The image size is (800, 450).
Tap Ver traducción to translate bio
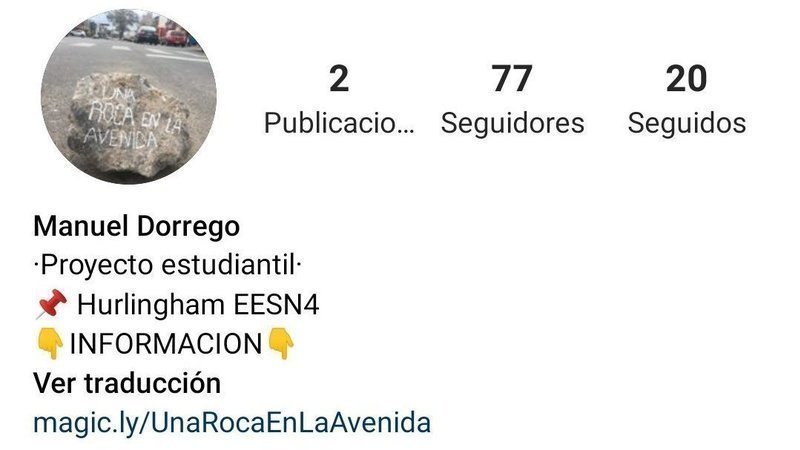click(x=127, y=383)
